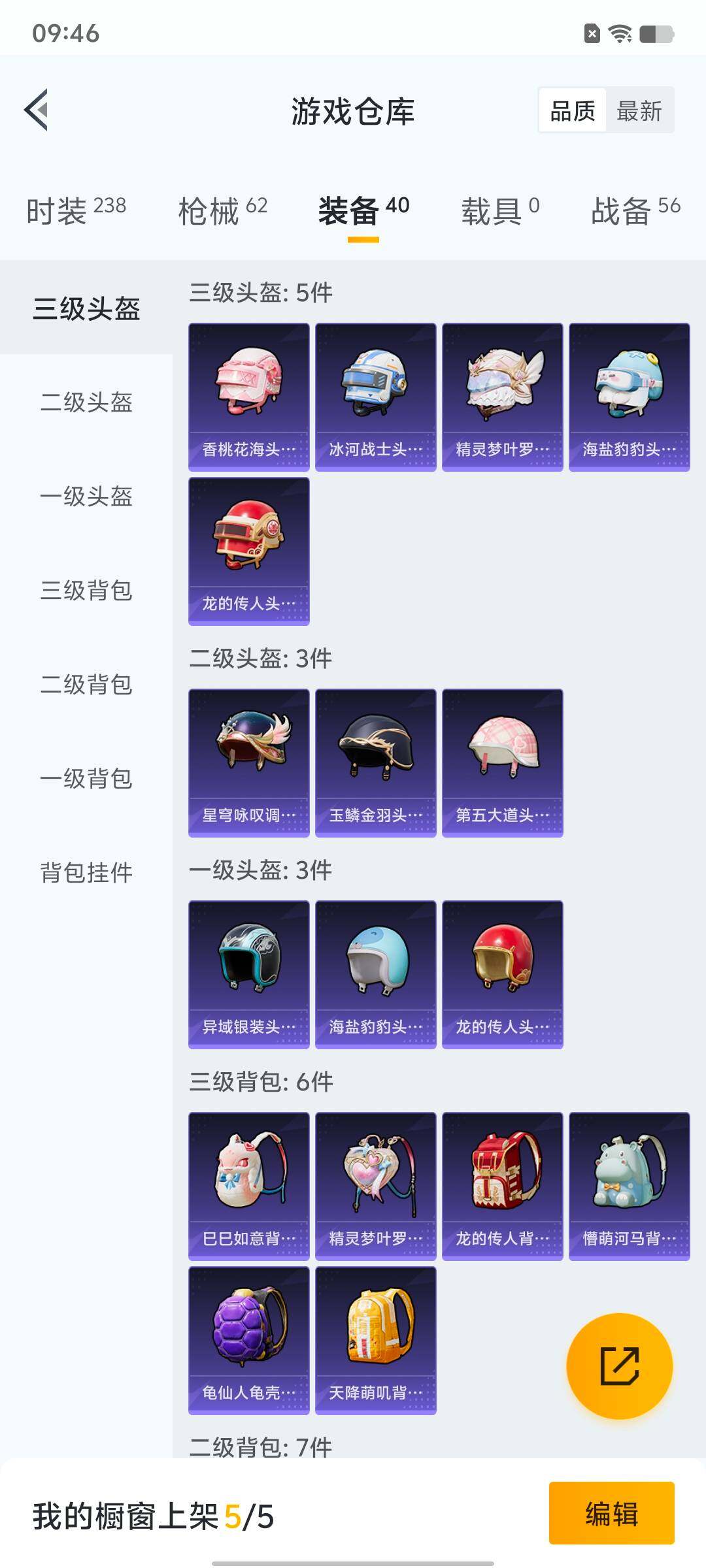706x1568 pixels.
Task: Select 二级头盔 in the side menu
Action: (x=86, y=402)
